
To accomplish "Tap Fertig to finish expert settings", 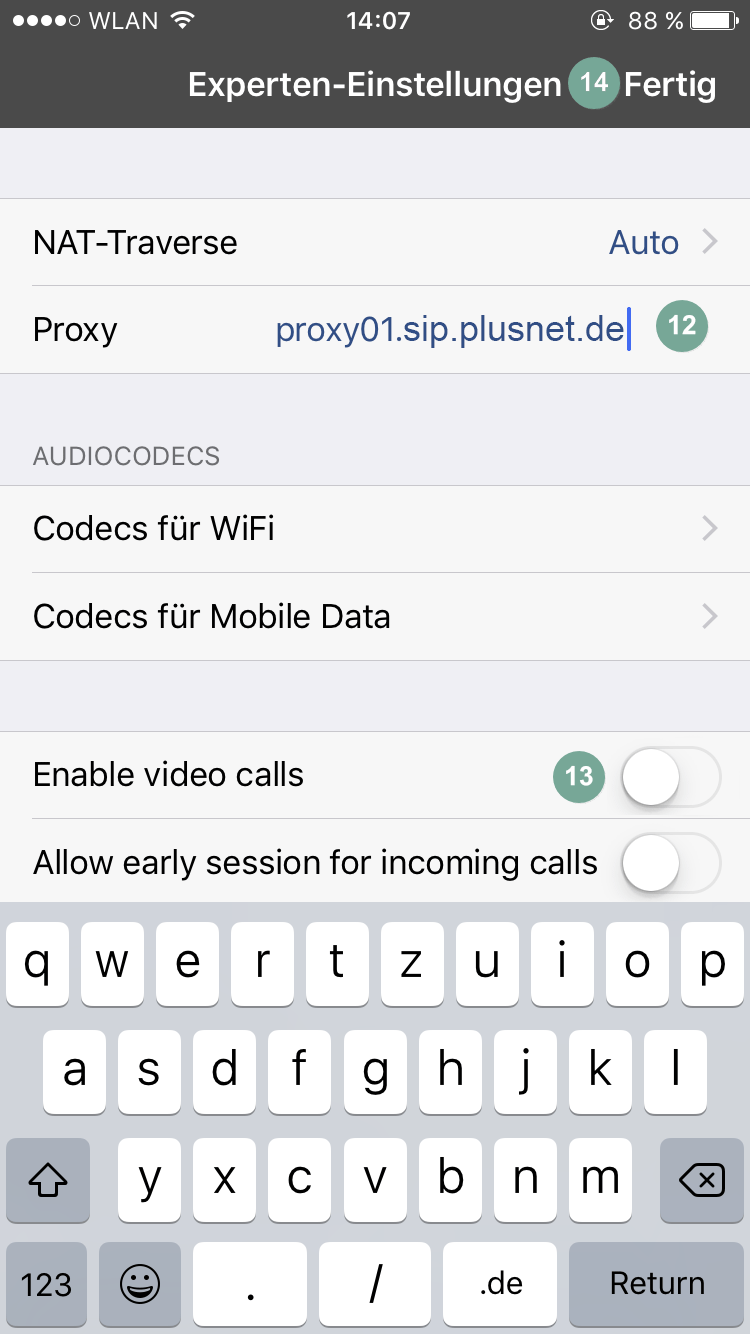I will (x=670, y=85).
